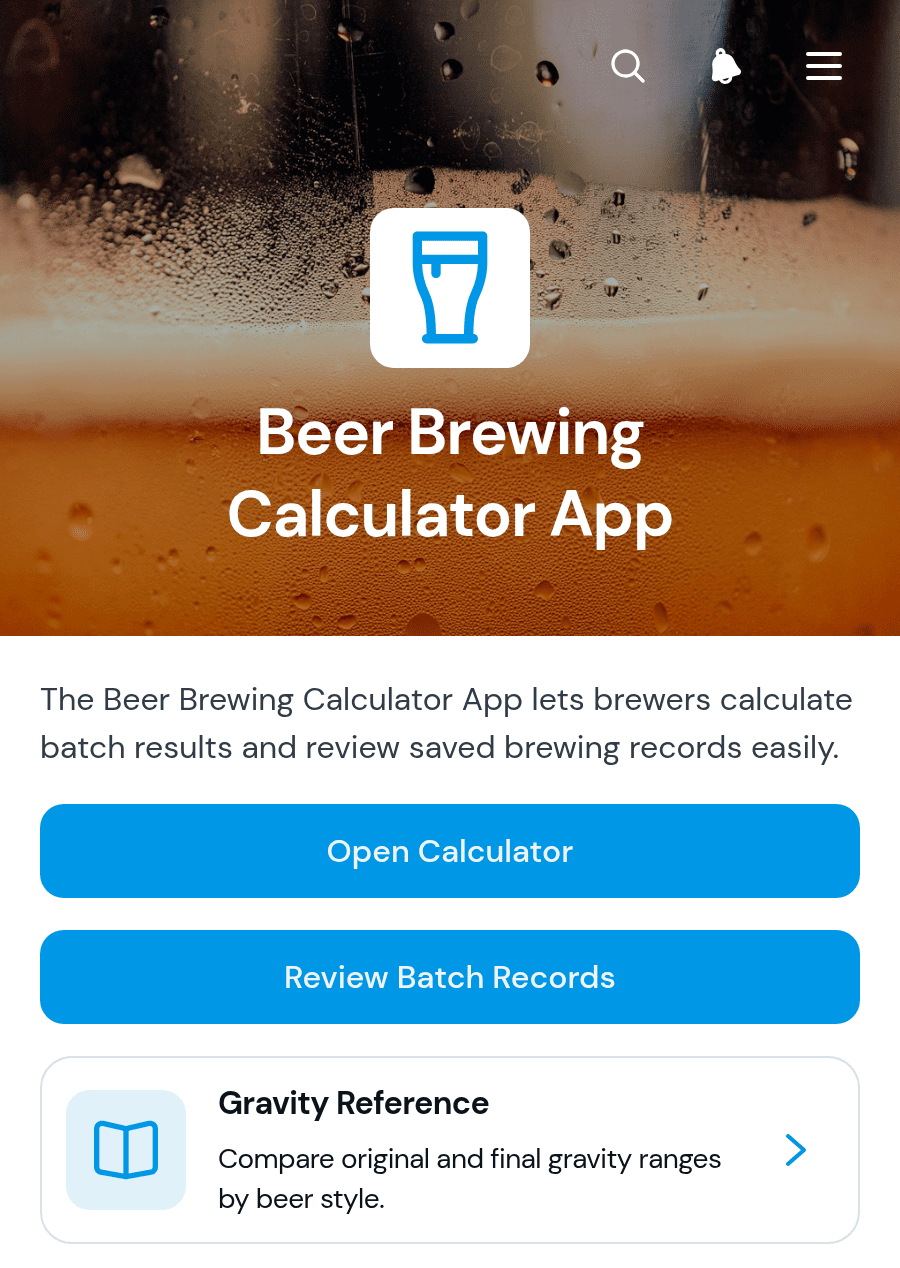Select Review Batch Records
The image size is (900, 1268).
tap(450, 977)
